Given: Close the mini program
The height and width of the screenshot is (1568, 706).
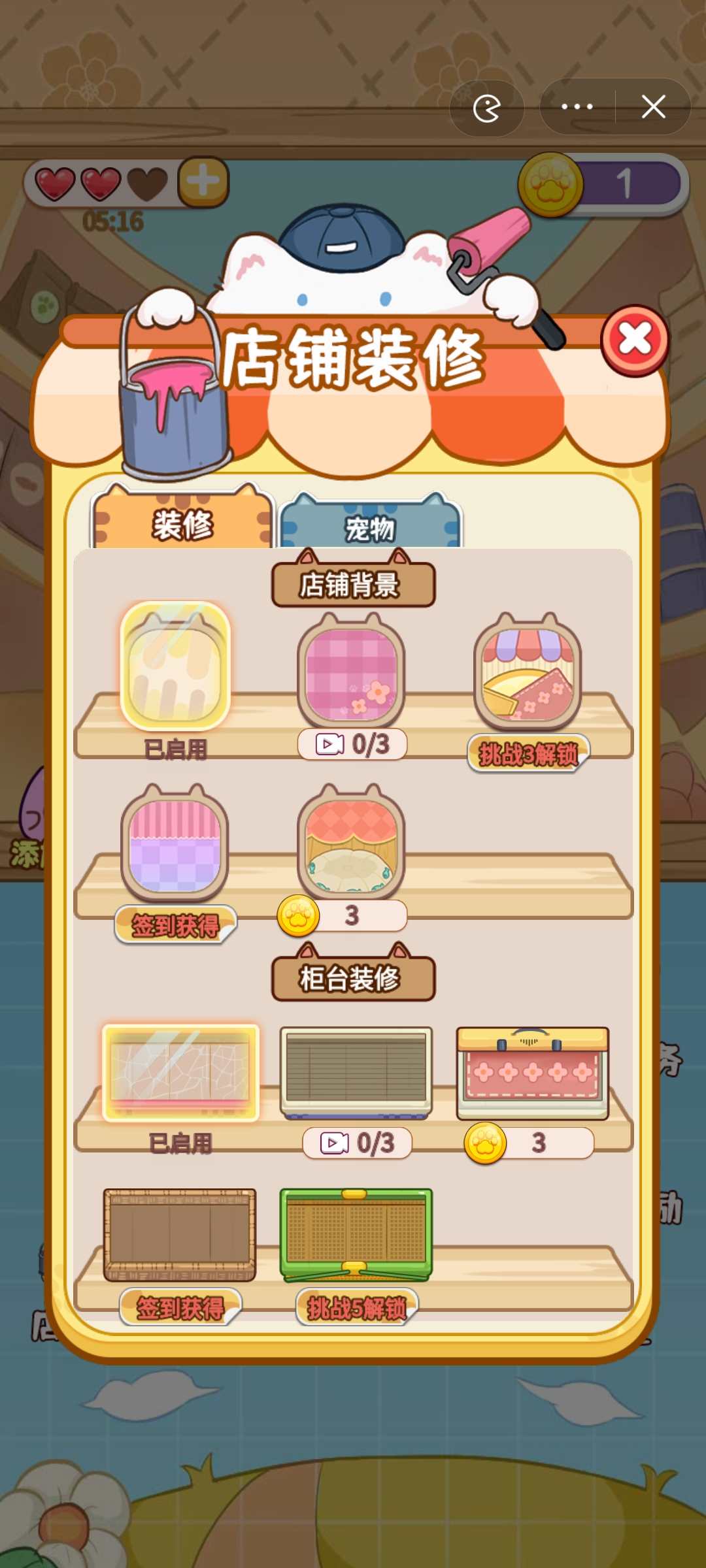Looking at the screenshot, I should tap(653, 106).
